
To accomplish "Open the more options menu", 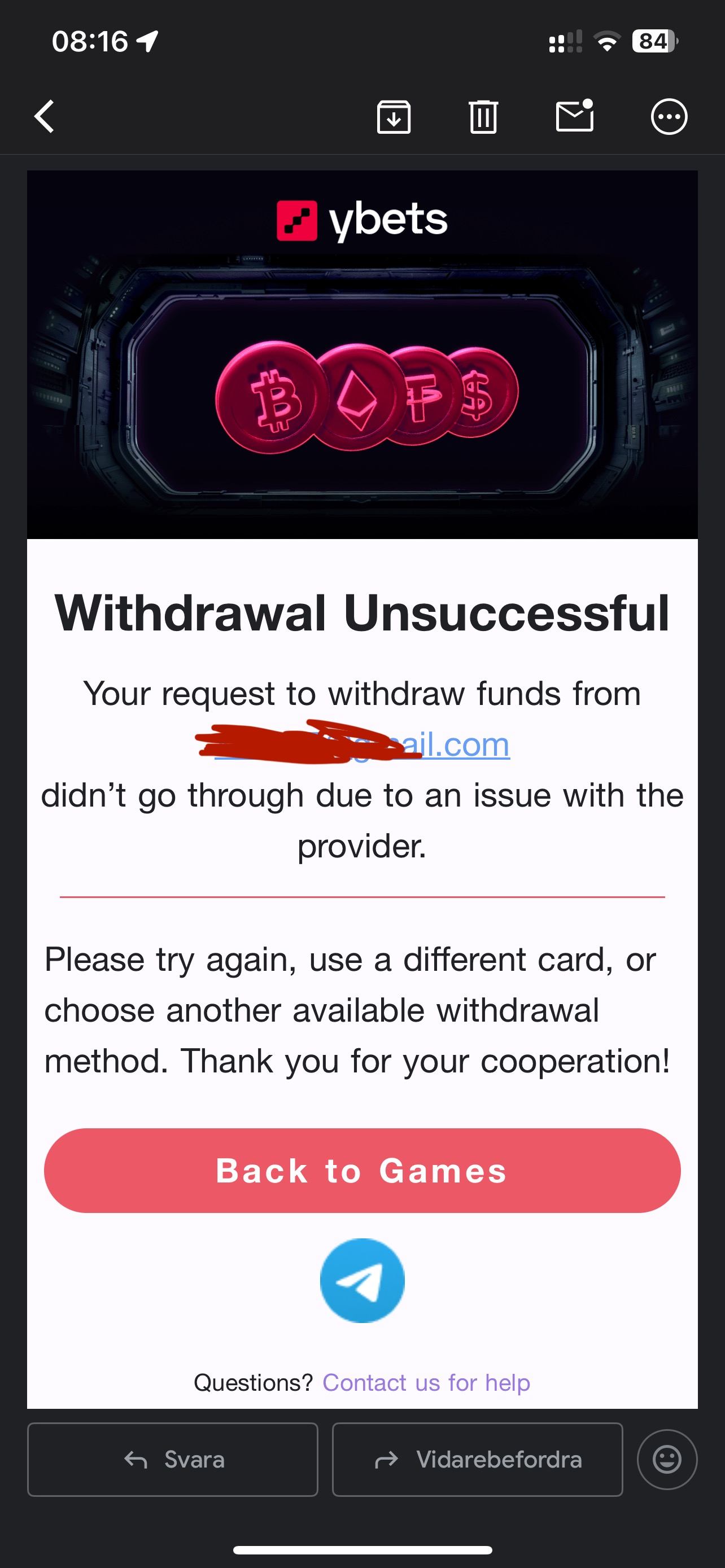I will (669, 116).
